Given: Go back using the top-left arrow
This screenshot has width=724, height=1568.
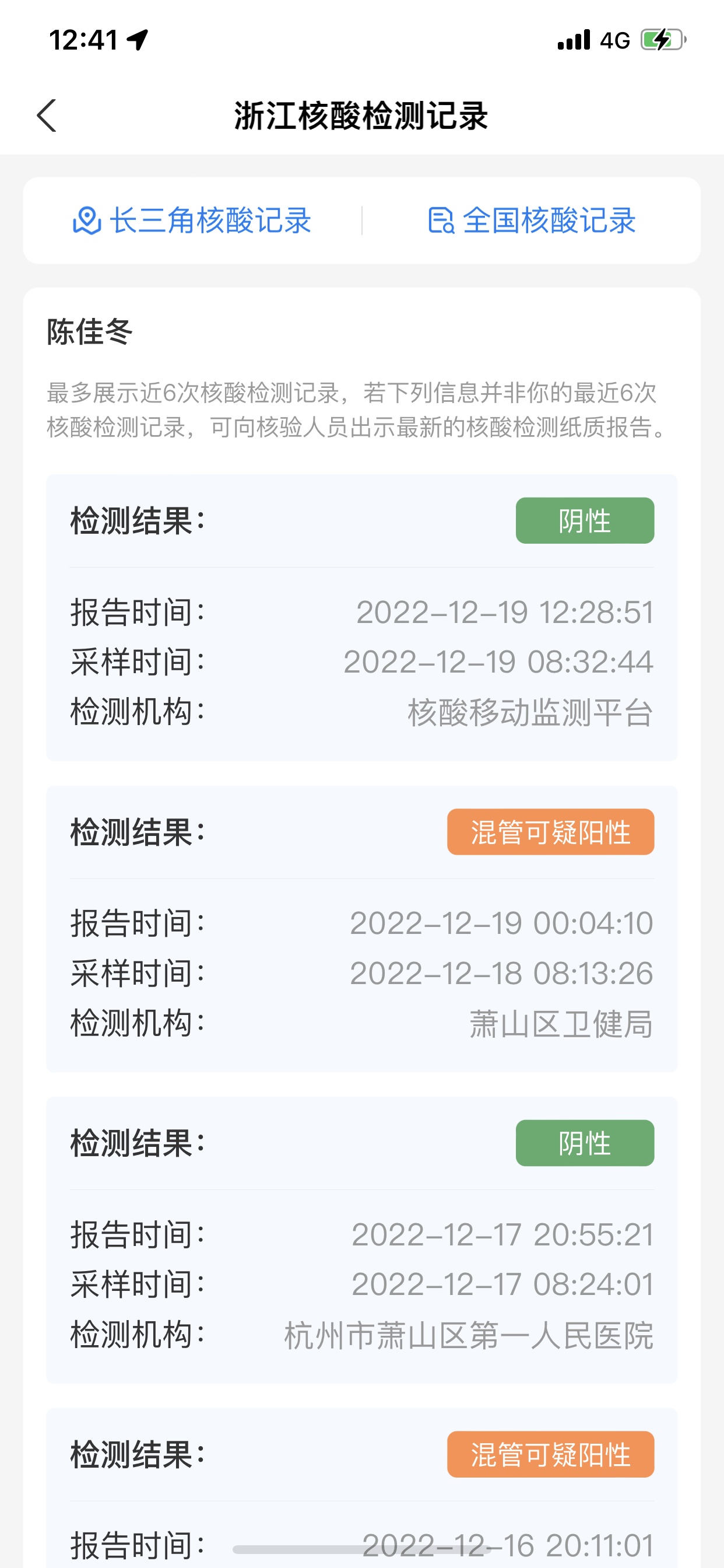Looking at the screenshot, I should point(47,116).
